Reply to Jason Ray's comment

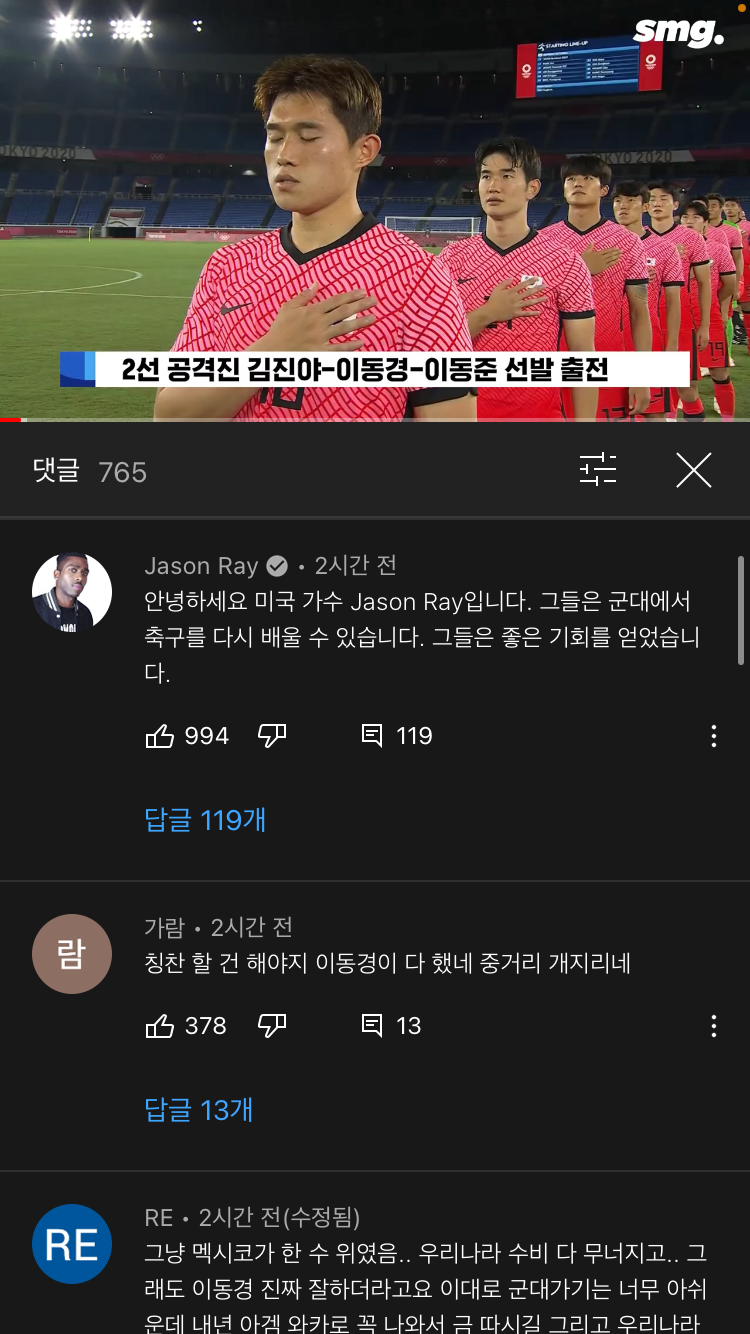pyautogui.click(x=372, y=737)
